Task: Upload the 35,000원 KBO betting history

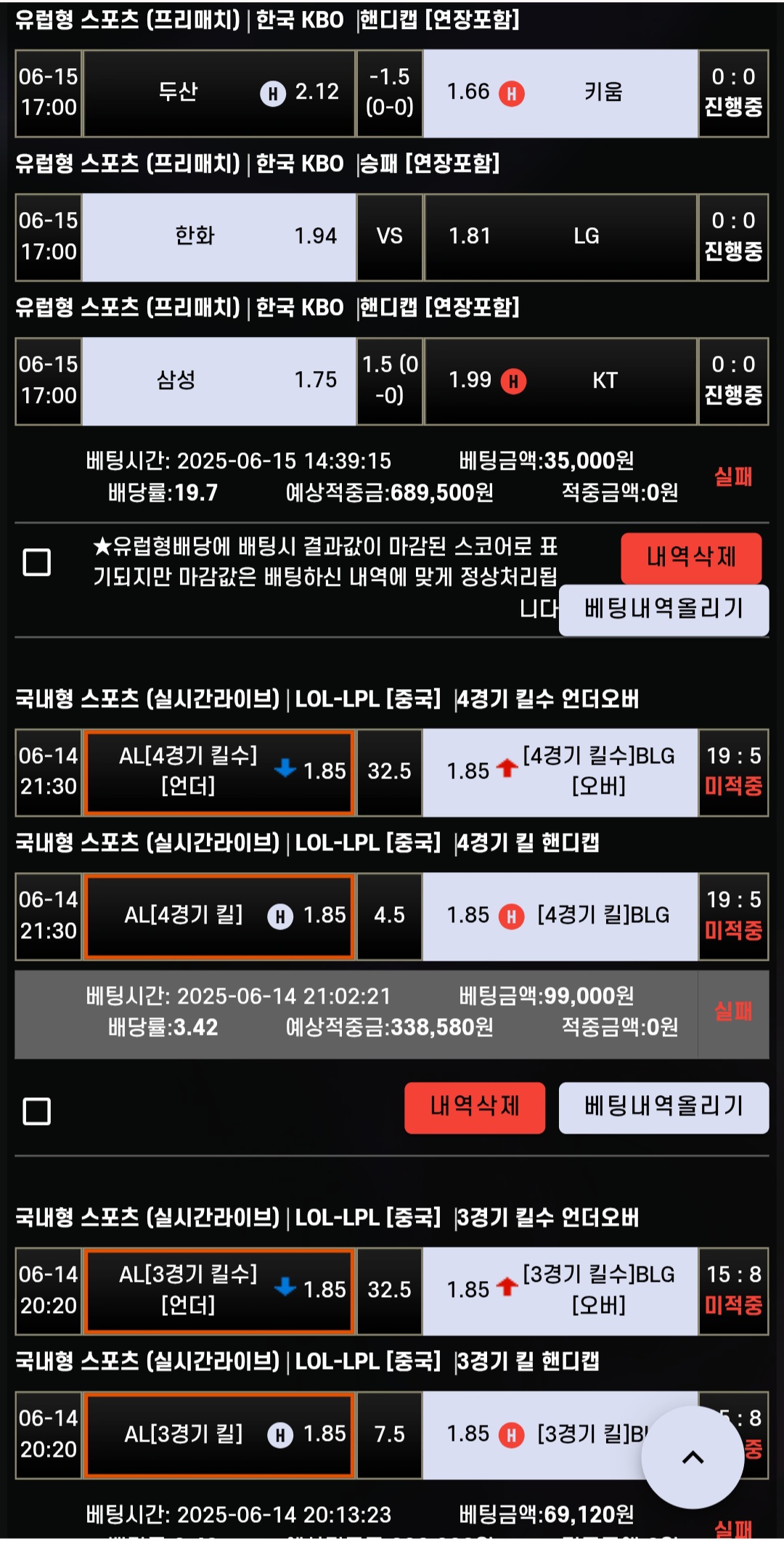Action: (663, 609)
